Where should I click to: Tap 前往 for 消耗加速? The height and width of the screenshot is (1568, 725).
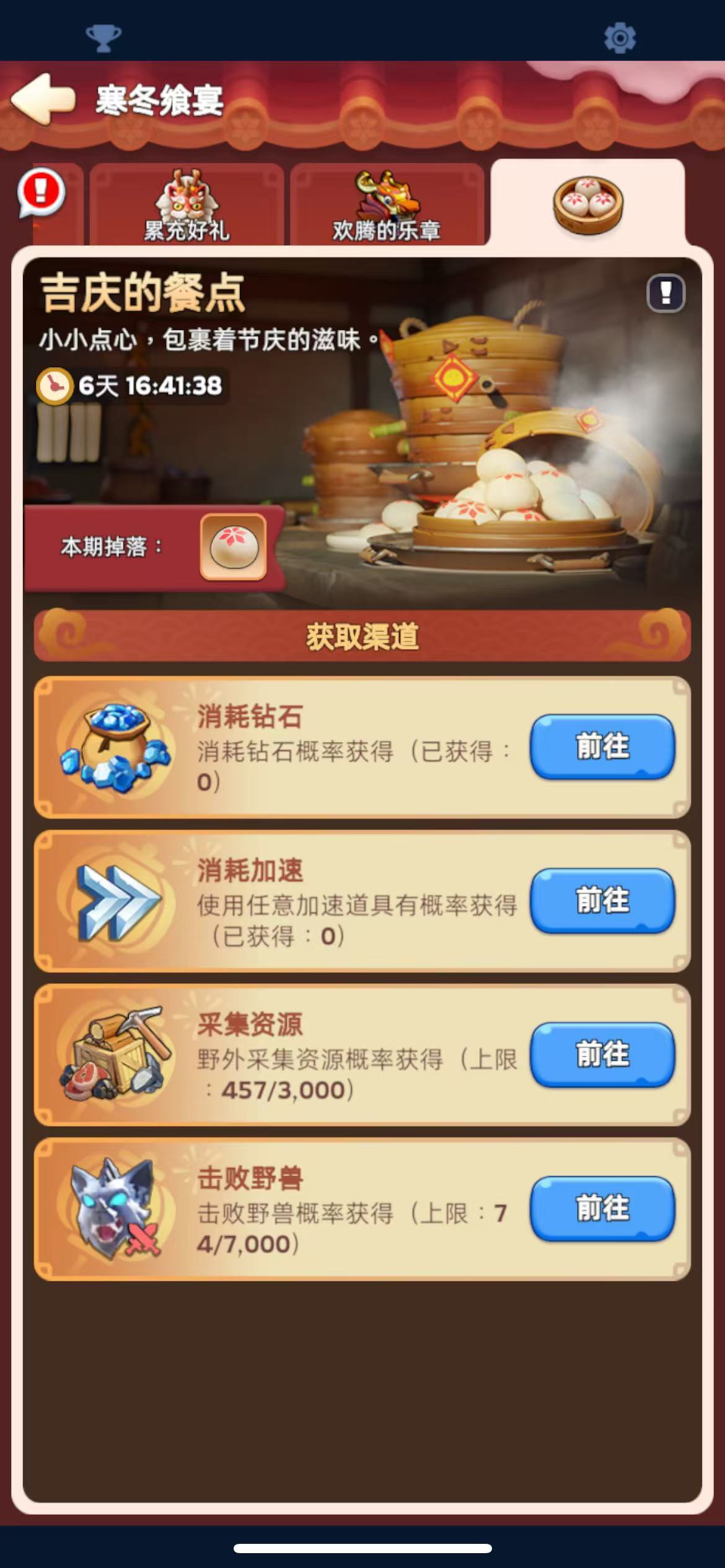coord(602,900)
